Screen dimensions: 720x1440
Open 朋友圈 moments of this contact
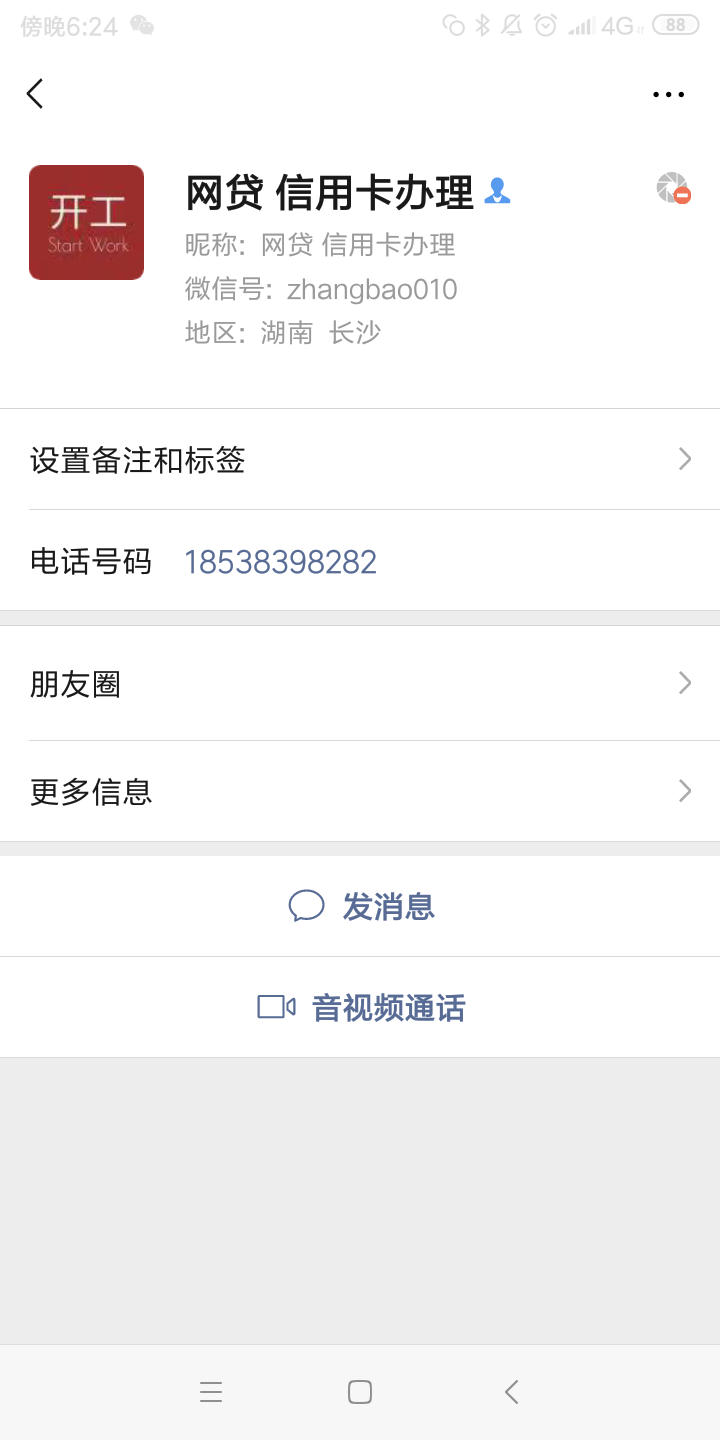(360, 684)
